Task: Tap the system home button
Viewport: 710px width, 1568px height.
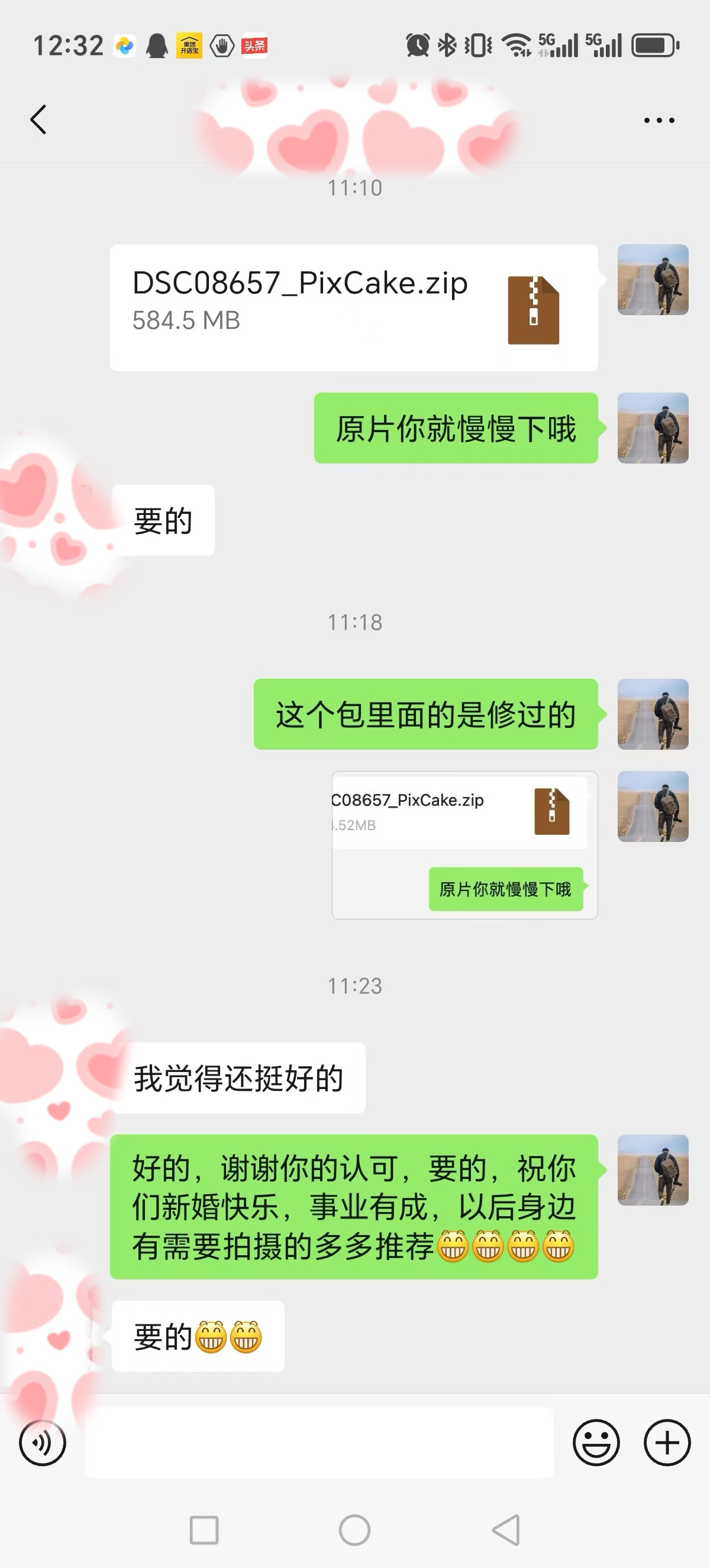Action: coord(354,1530)
